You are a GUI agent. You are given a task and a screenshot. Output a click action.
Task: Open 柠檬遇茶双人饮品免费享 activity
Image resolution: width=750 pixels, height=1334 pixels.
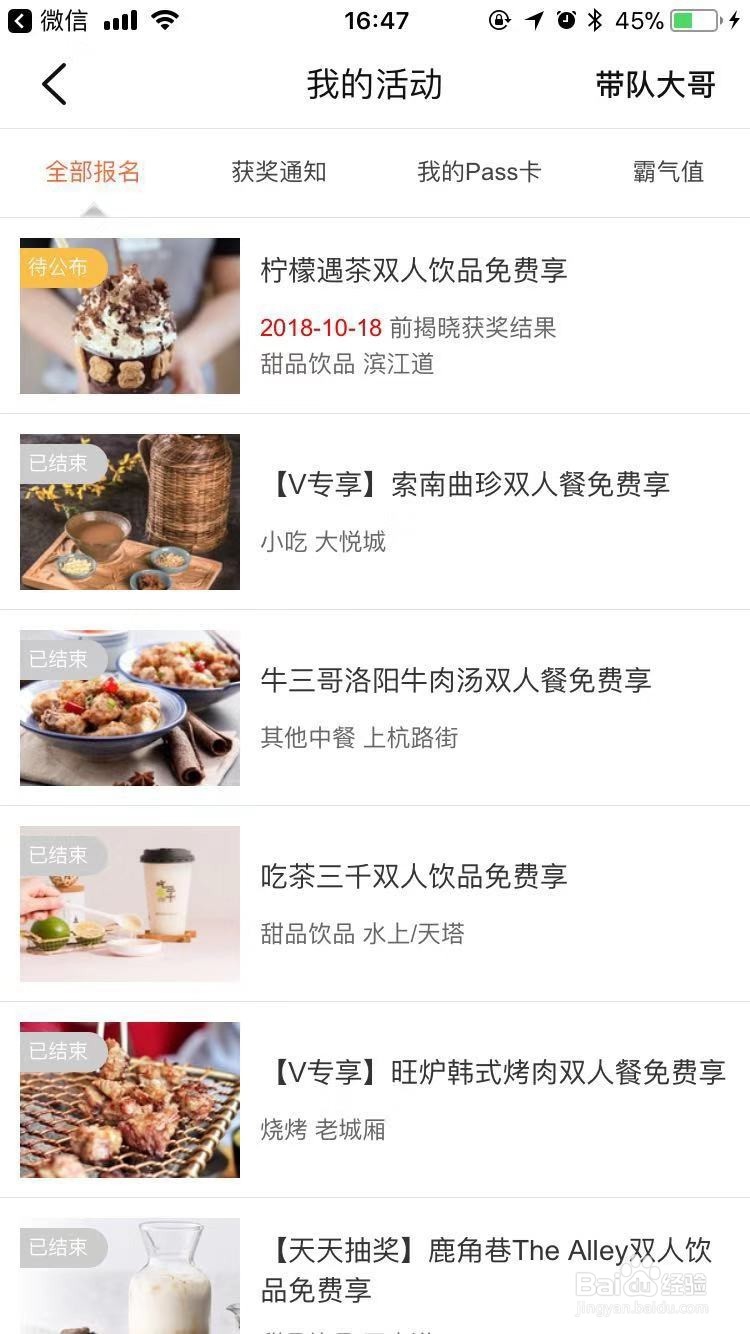[413, 270]
